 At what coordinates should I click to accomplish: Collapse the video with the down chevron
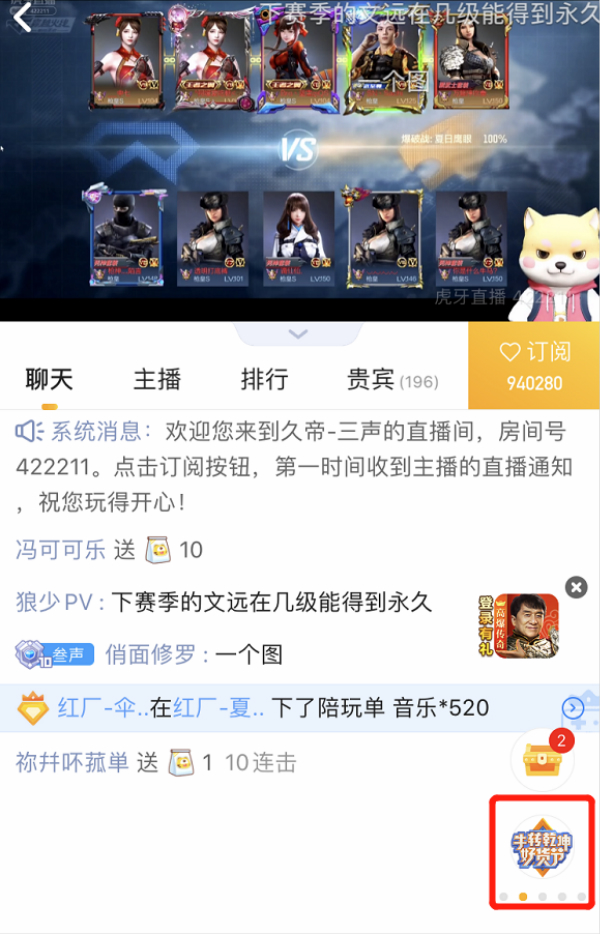298,333
